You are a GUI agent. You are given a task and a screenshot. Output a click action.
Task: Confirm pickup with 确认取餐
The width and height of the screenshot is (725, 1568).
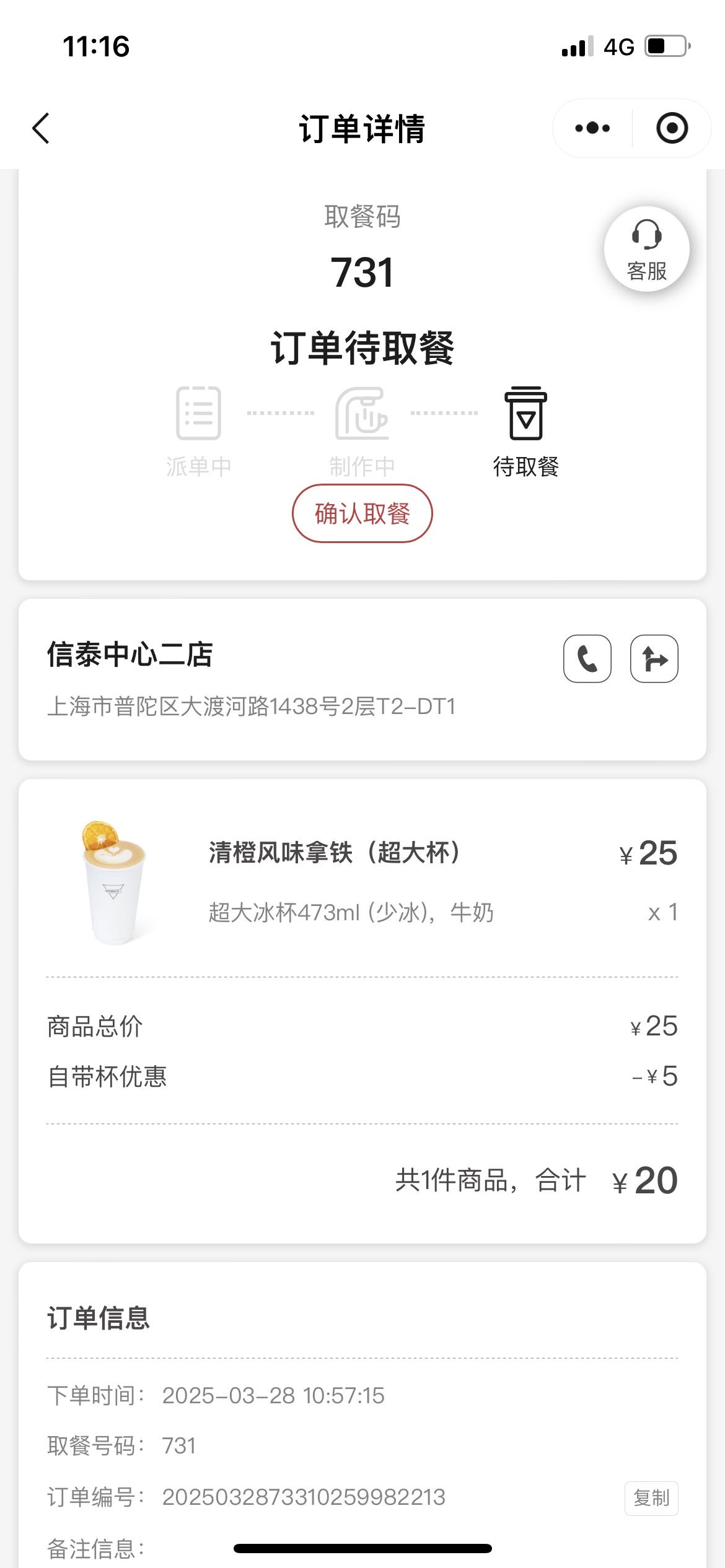coord(362,513)
